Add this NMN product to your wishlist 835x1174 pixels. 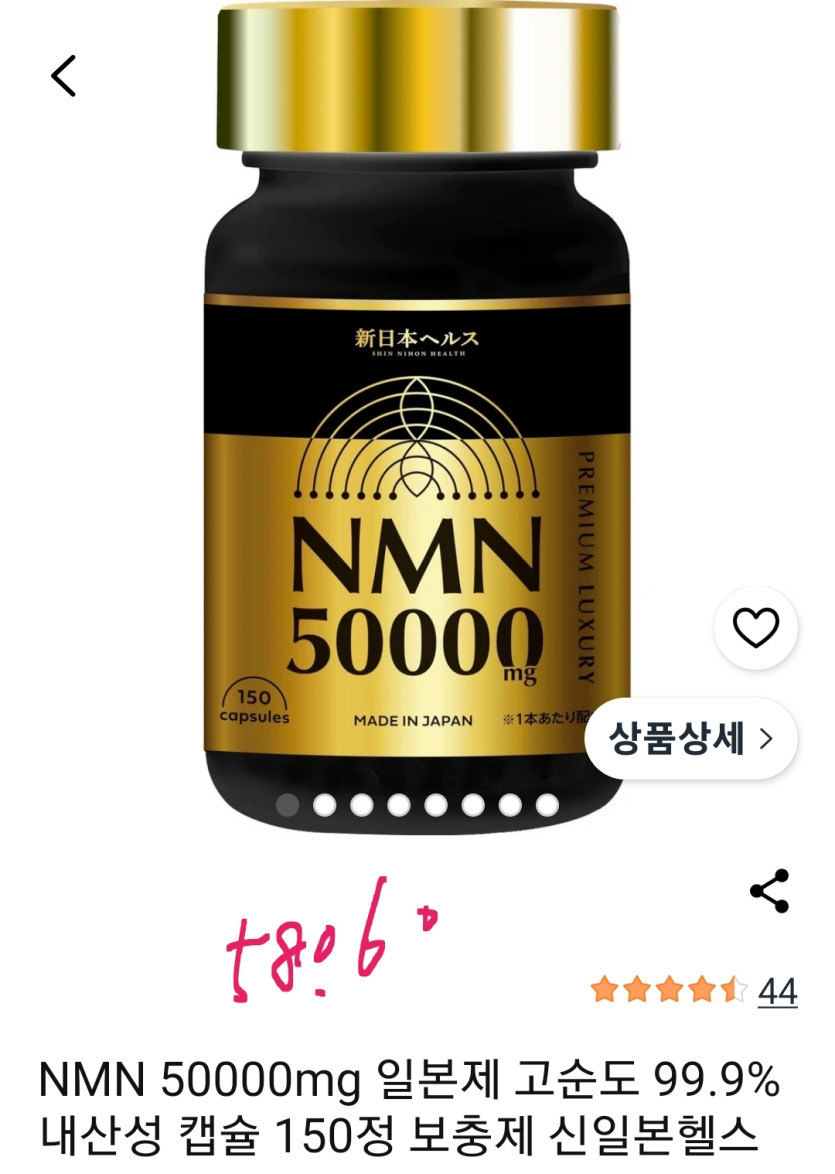coord(755,628)
